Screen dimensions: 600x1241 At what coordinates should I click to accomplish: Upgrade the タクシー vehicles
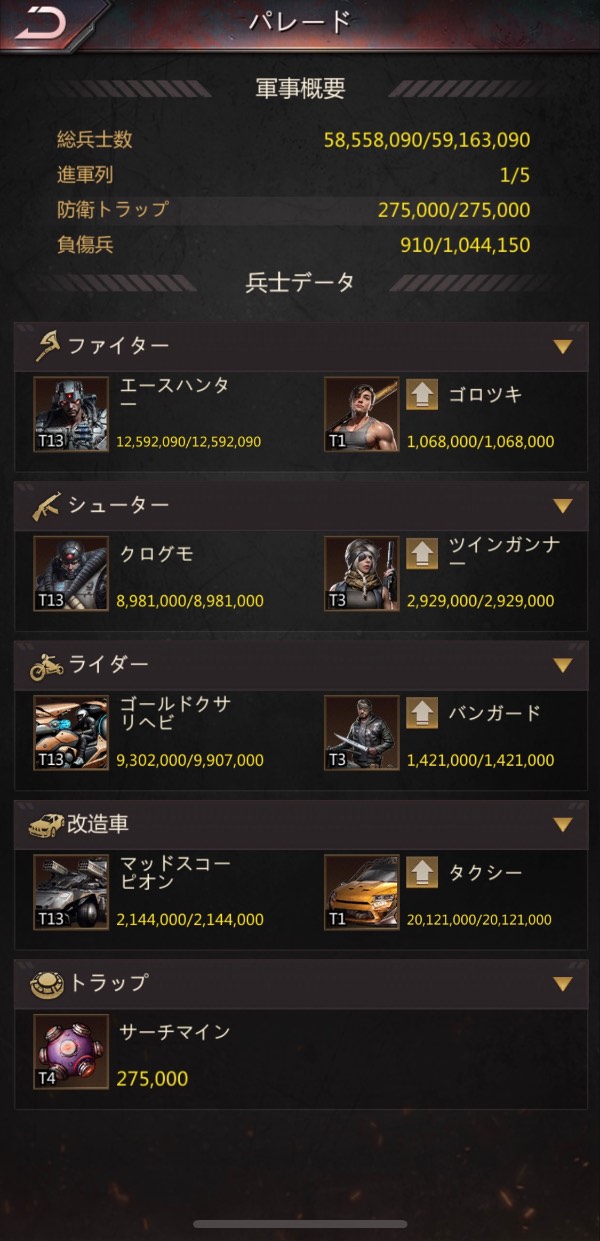coord(423,873)
